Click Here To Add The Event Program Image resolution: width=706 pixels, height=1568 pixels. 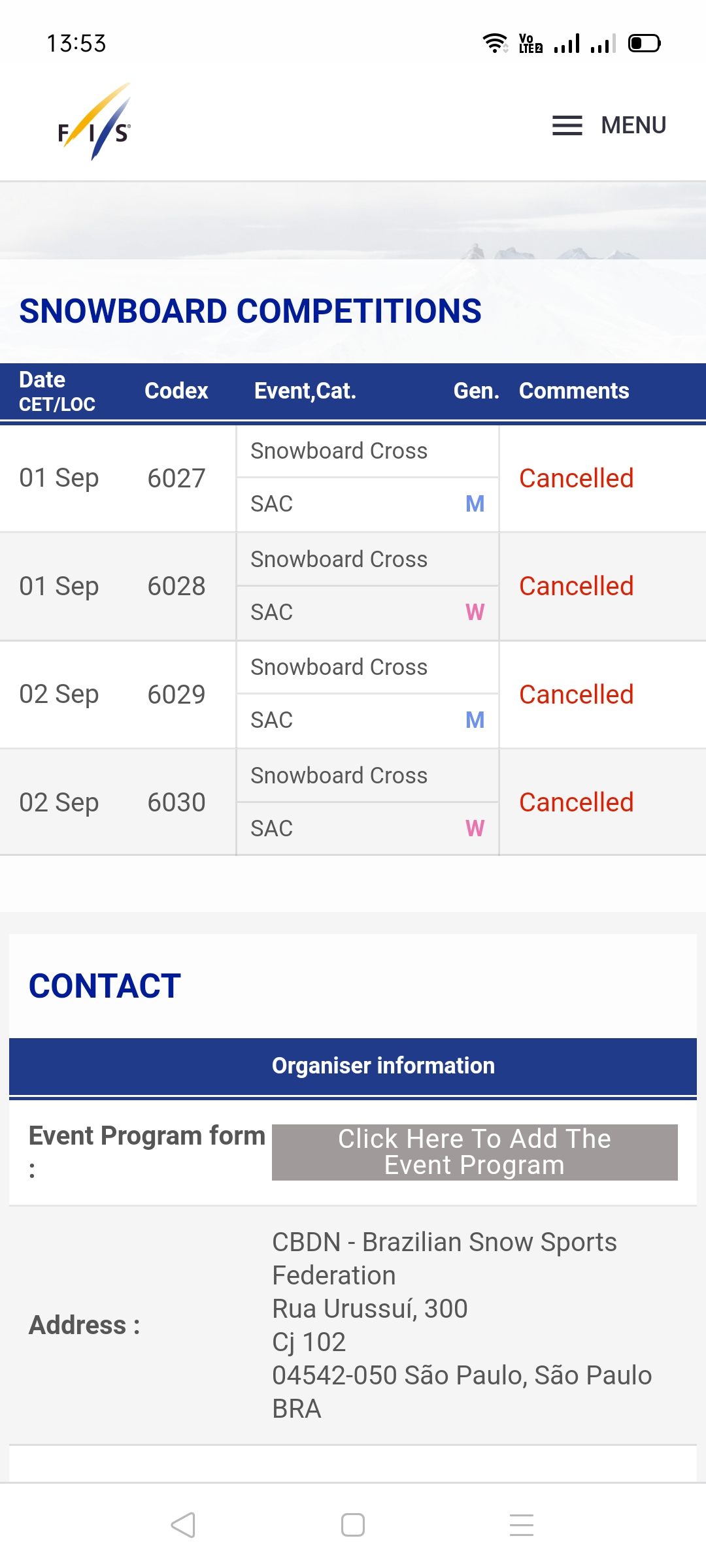[474, 1152]
